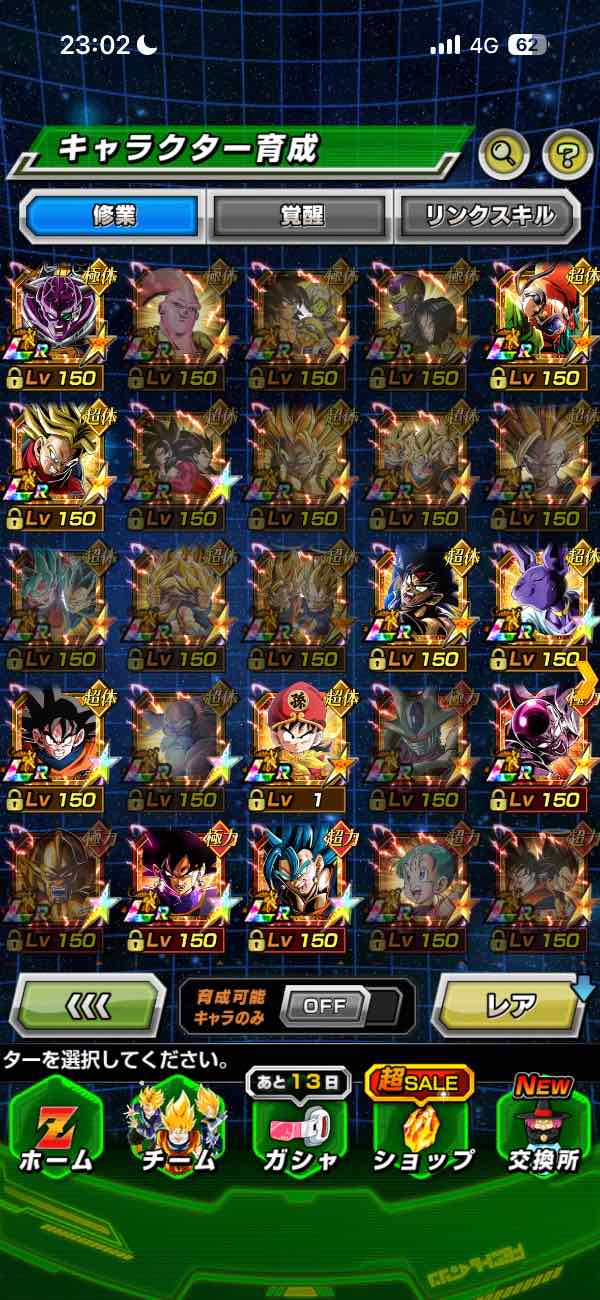
Task: Go to the ホーム menu
Action: point(56,1130)
